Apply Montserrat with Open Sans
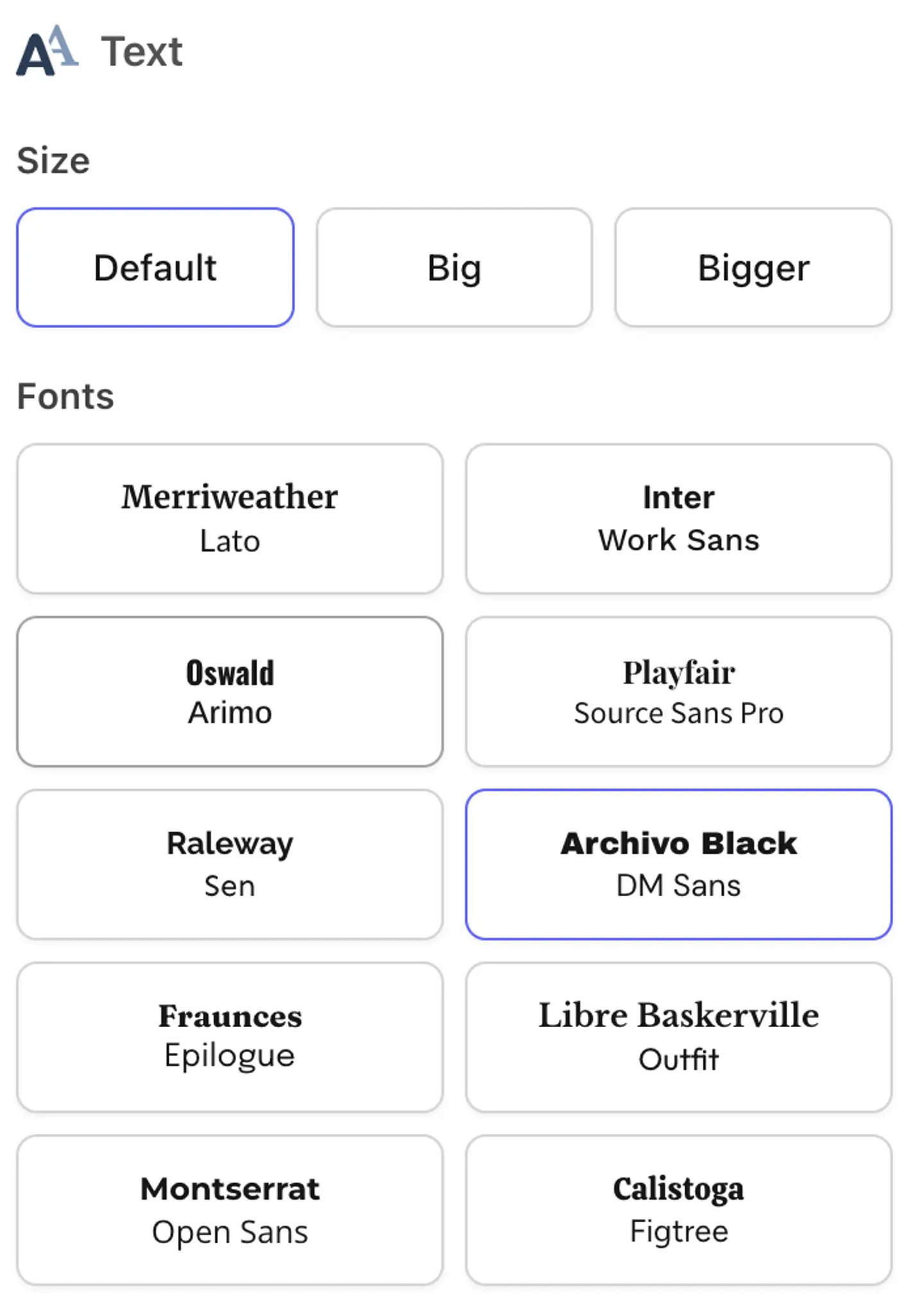Screen dimensions: 924x1307 point(230,1210)
